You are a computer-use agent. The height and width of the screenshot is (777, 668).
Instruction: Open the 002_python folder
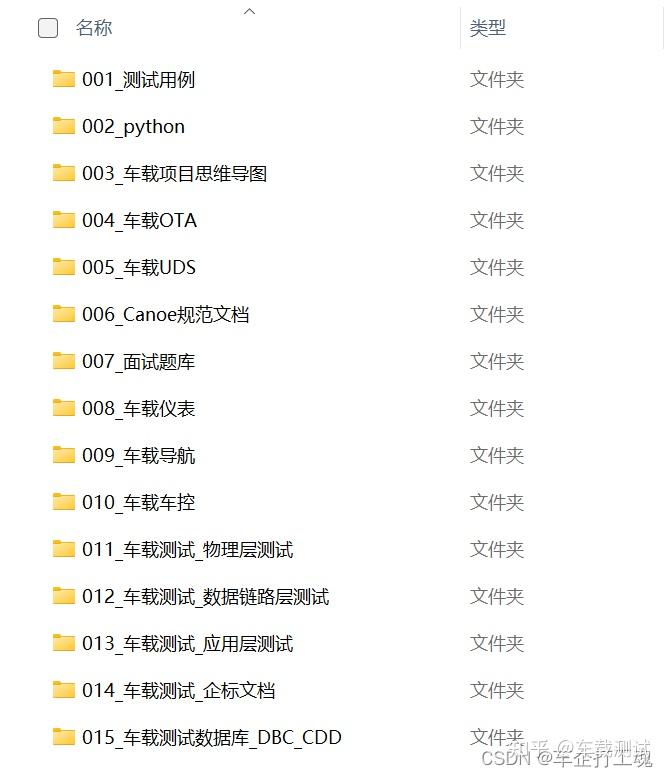[x=133, y=127]
